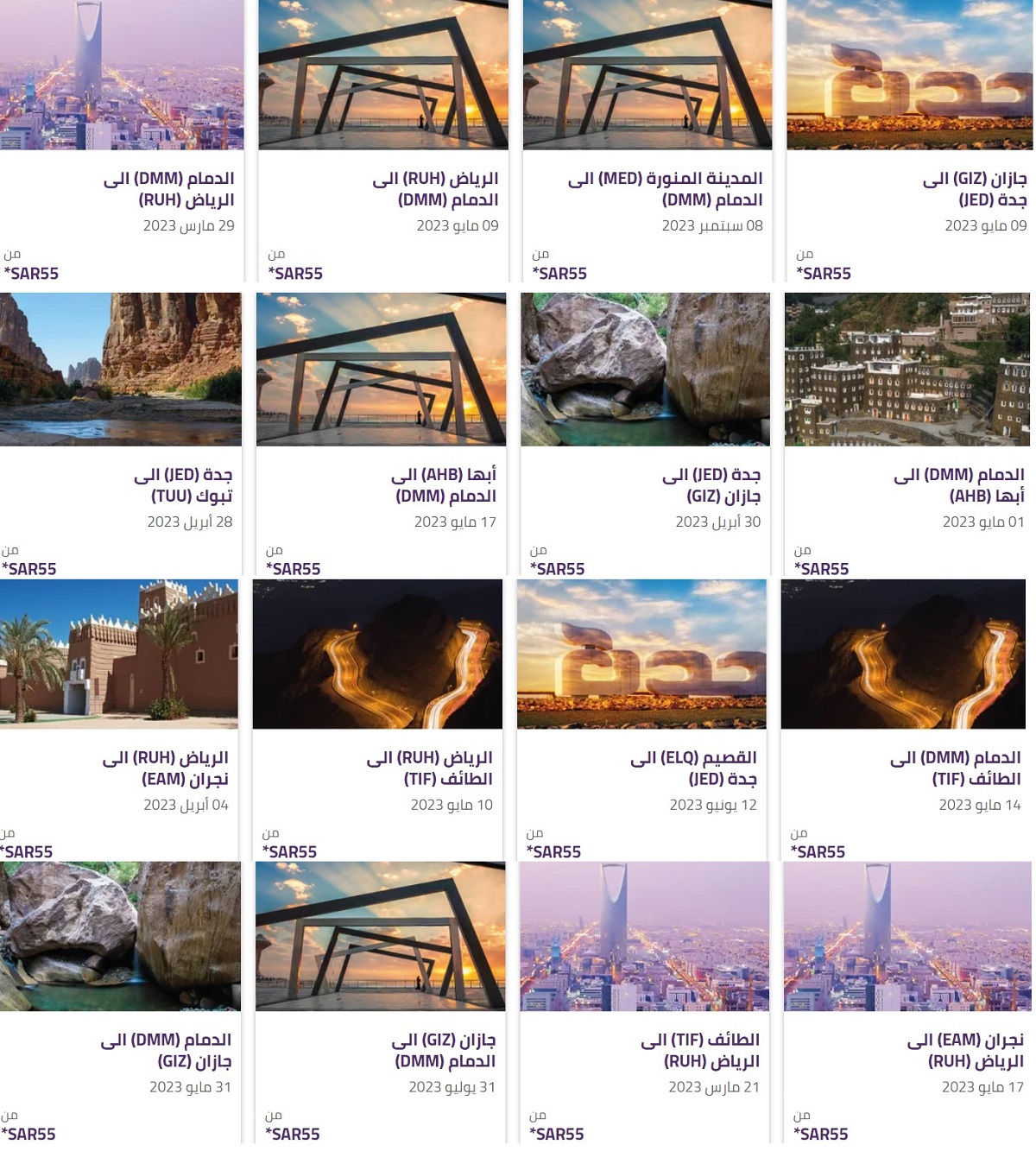Open the Madinah (MED) to Dammam flight card
Image resolution: width=1036 pixels, height=1151 pixels.
click(x=665, y=189)
